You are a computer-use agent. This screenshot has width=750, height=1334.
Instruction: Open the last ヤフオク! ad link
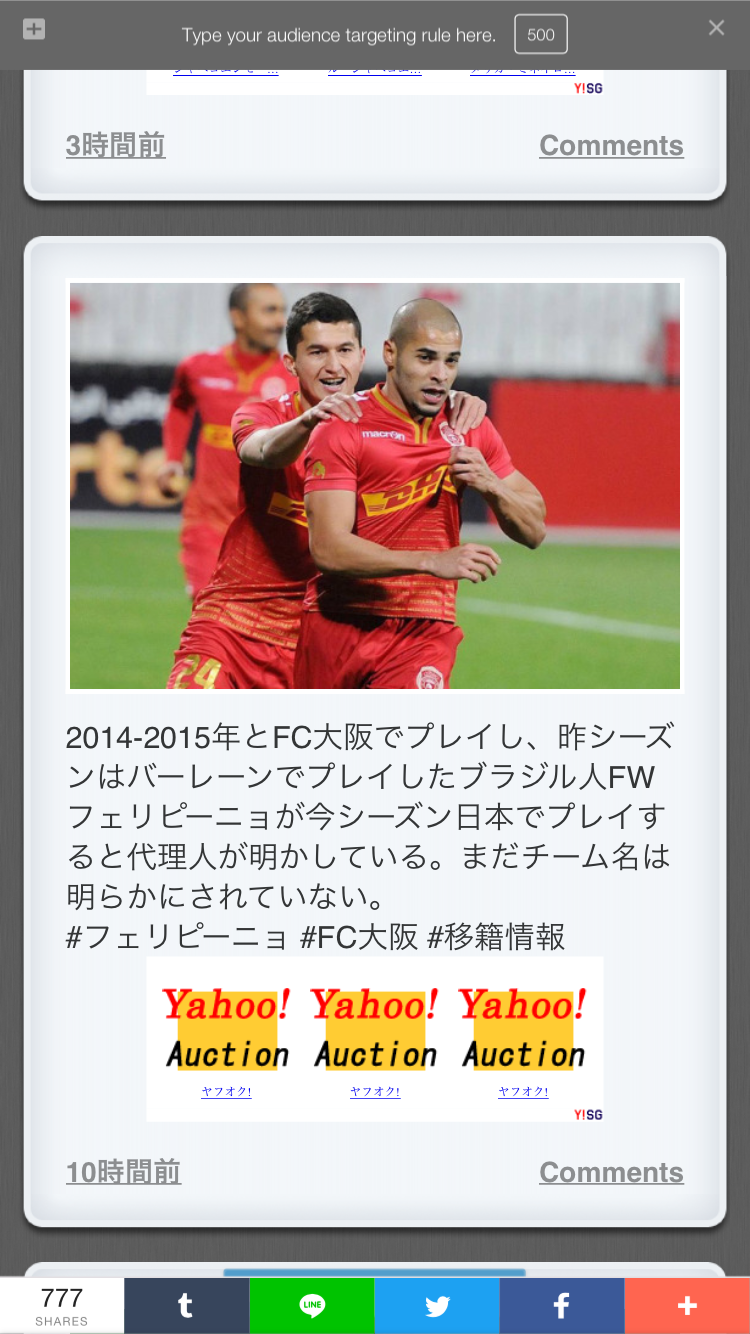523,1092
